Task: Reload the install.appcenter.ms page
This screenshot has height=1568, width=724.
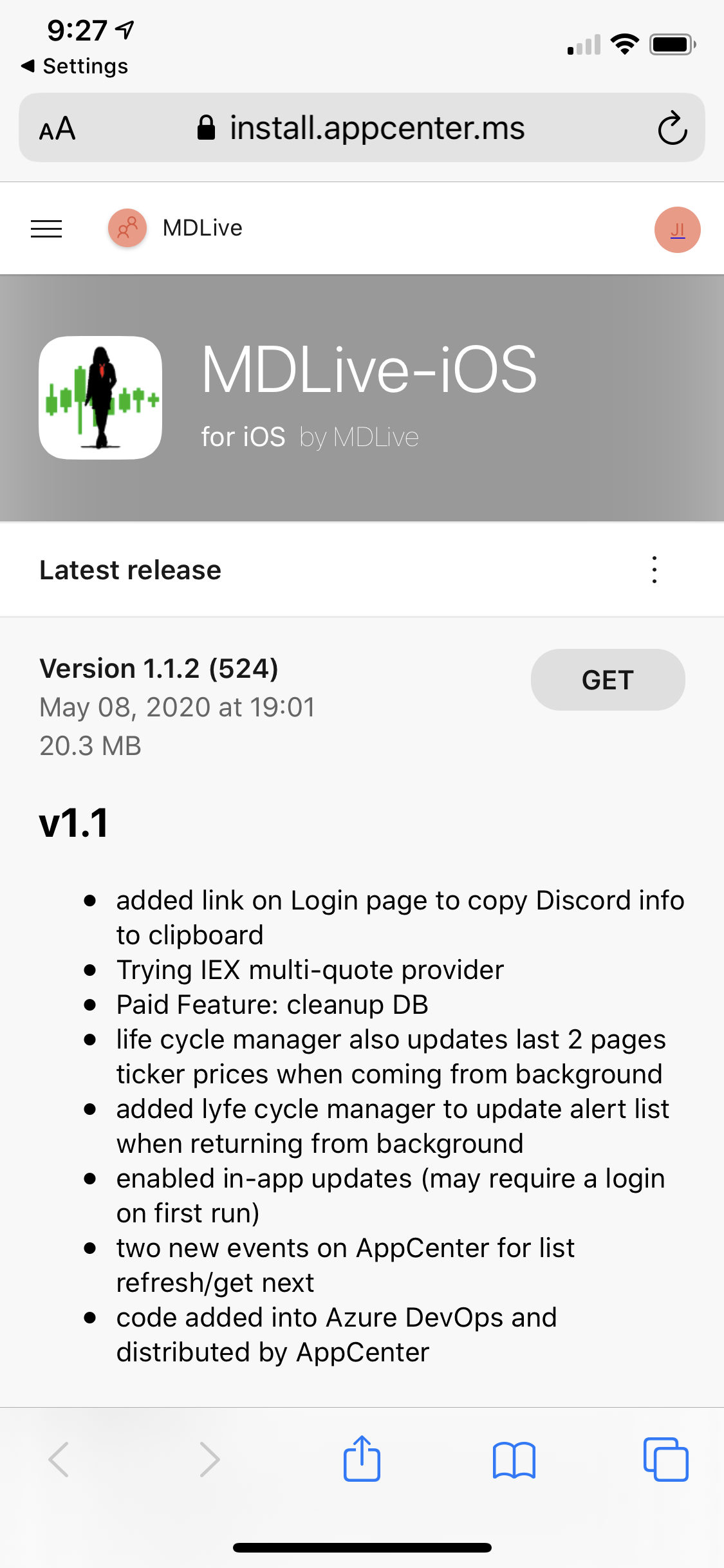Action: point(673,128)
